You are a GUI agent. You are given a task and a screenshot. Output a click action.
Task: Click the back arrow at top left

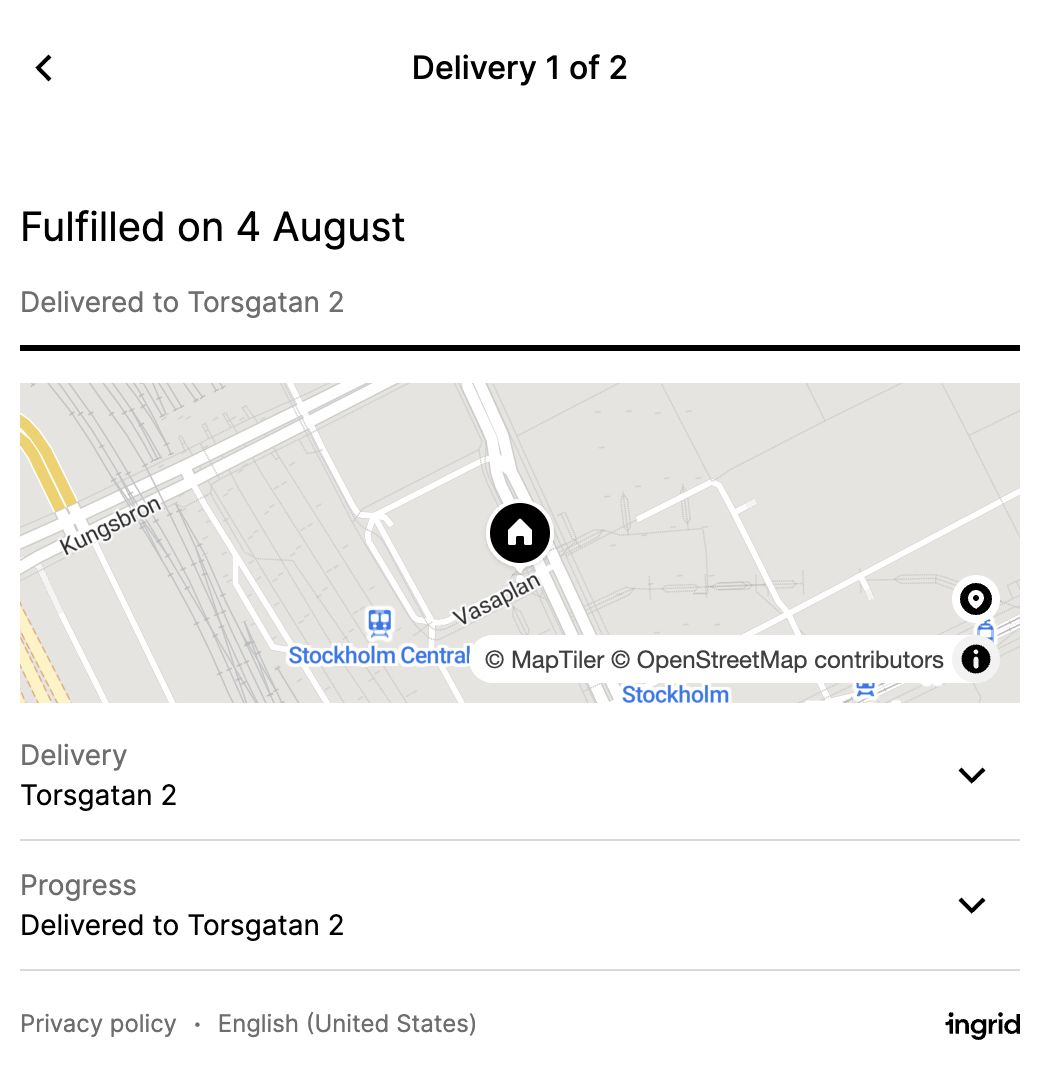(42, 67)
